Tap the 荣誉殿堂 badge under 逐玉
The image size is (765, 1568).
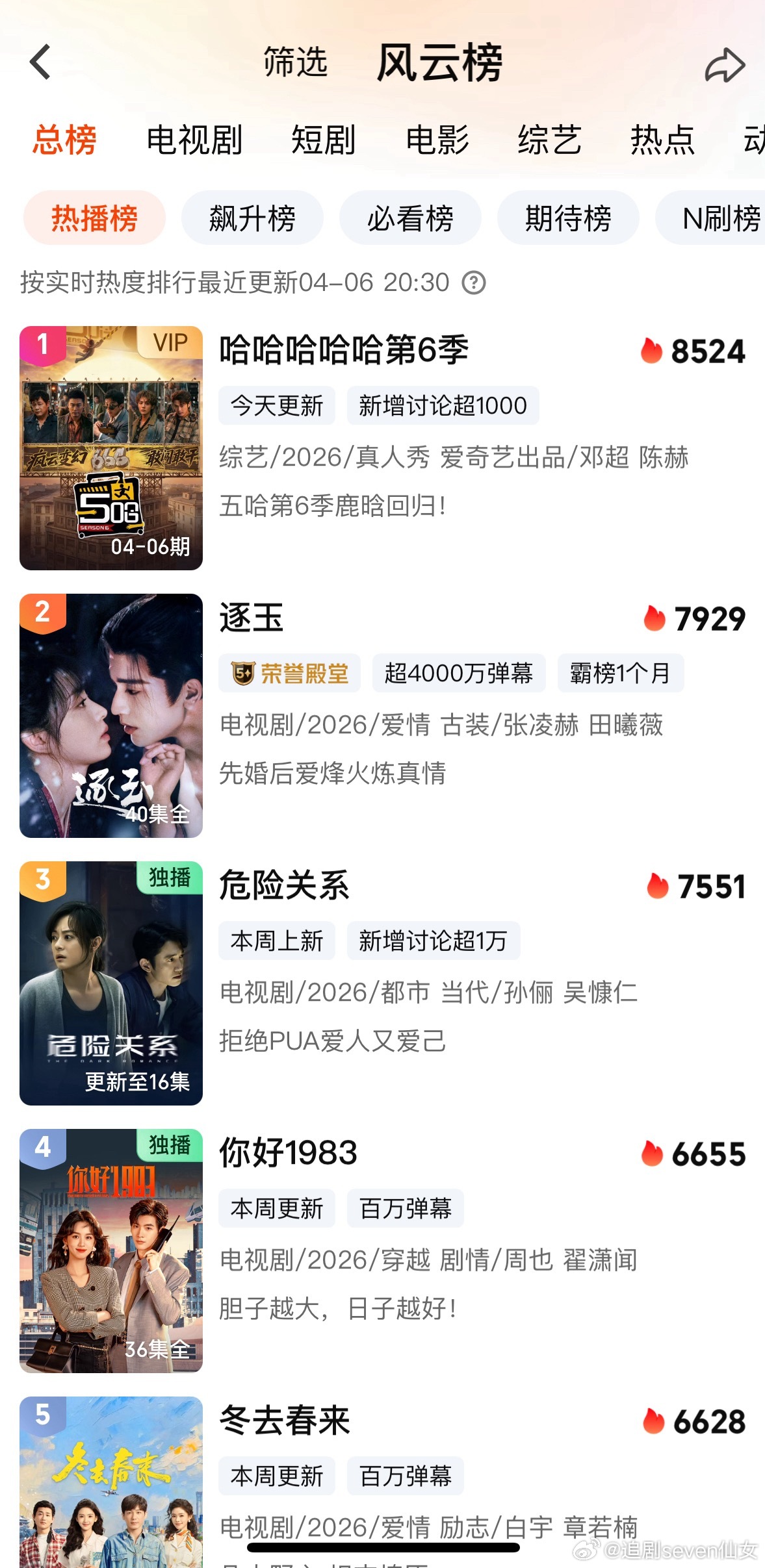click(x=289, y=674)
